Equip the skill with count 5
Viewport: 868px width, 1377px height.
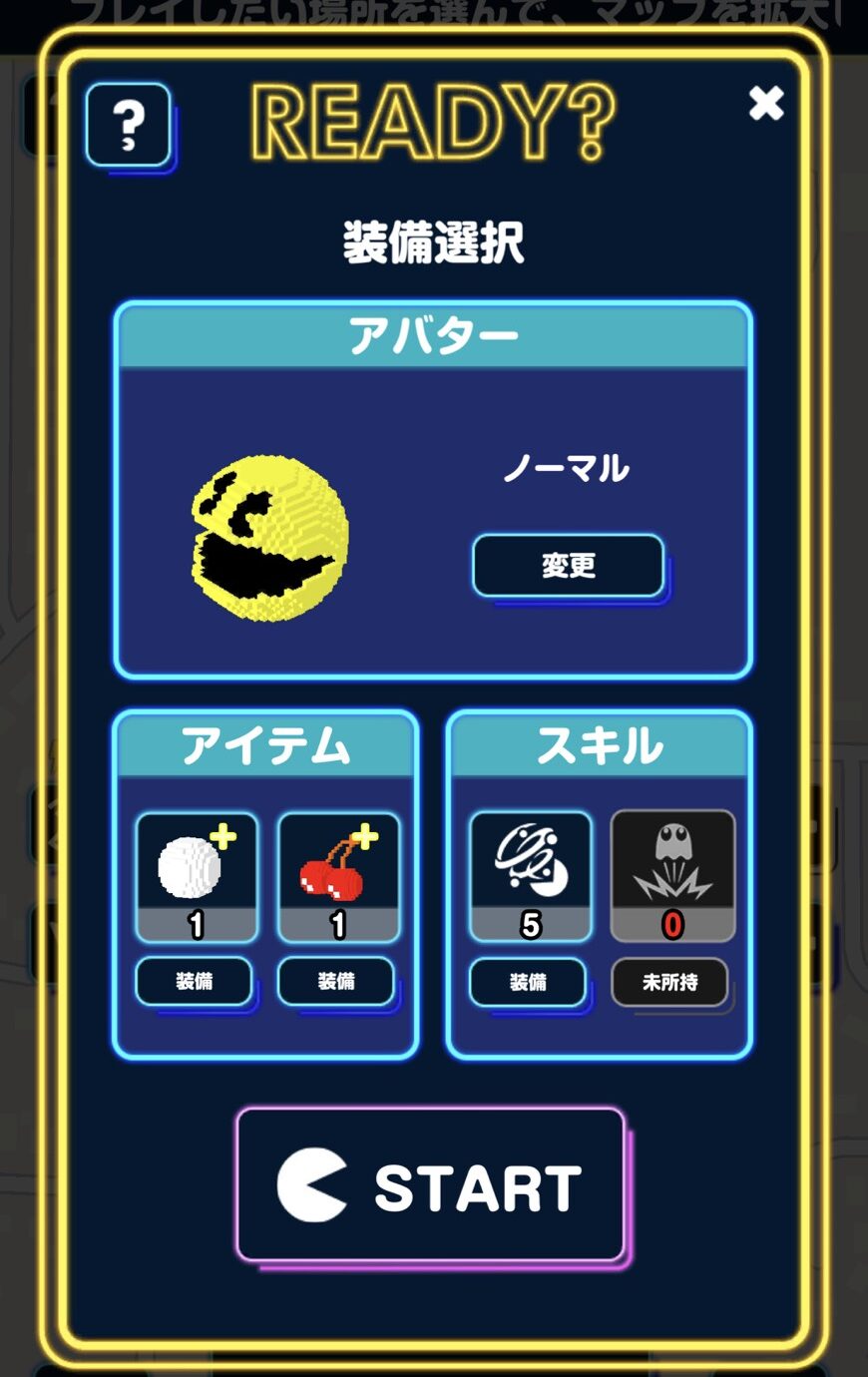pyautogui.click(x=528, y=982)
